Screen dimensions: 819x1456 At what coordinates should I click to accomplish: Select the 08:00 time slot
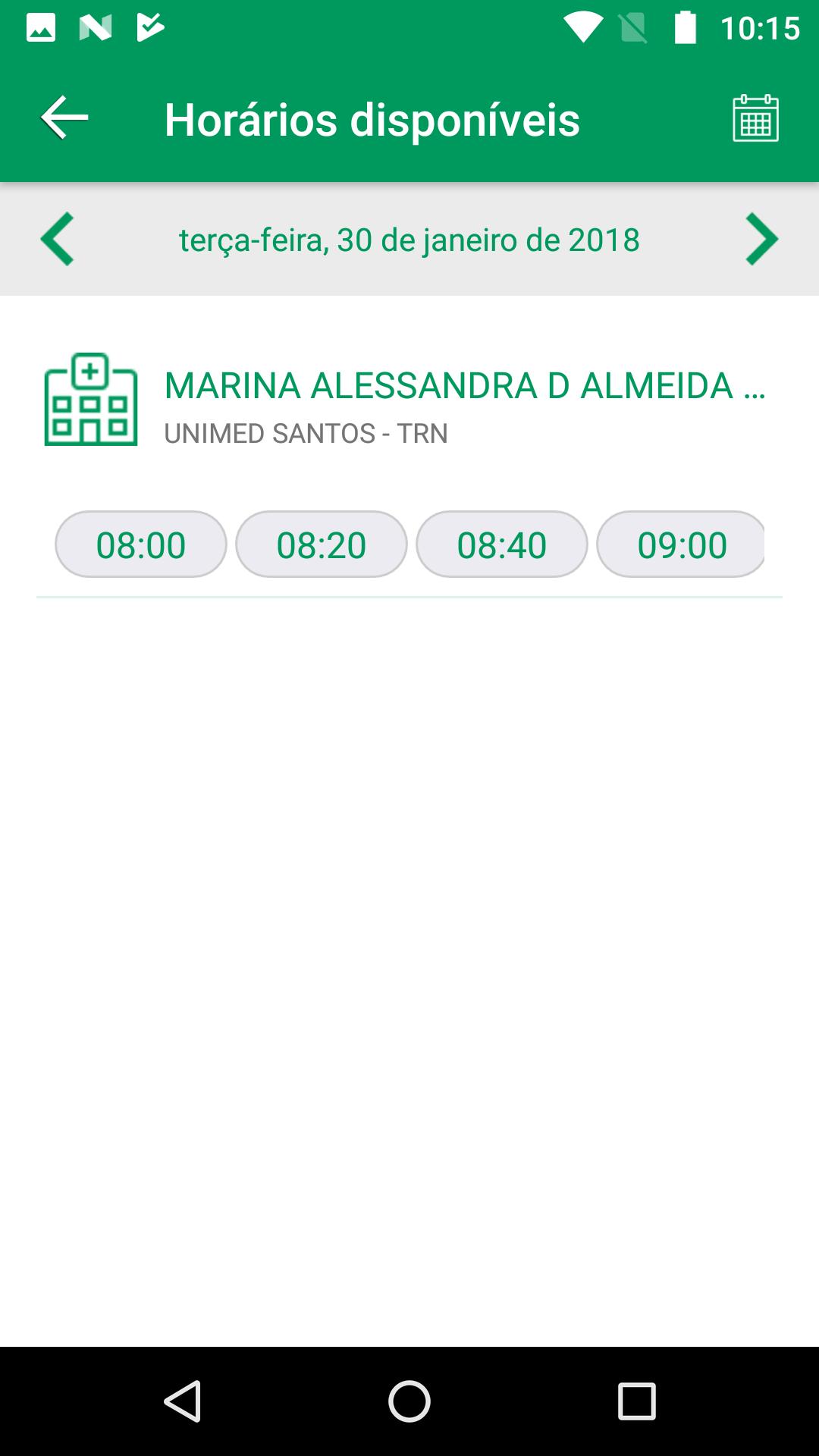tap(141, 544)
